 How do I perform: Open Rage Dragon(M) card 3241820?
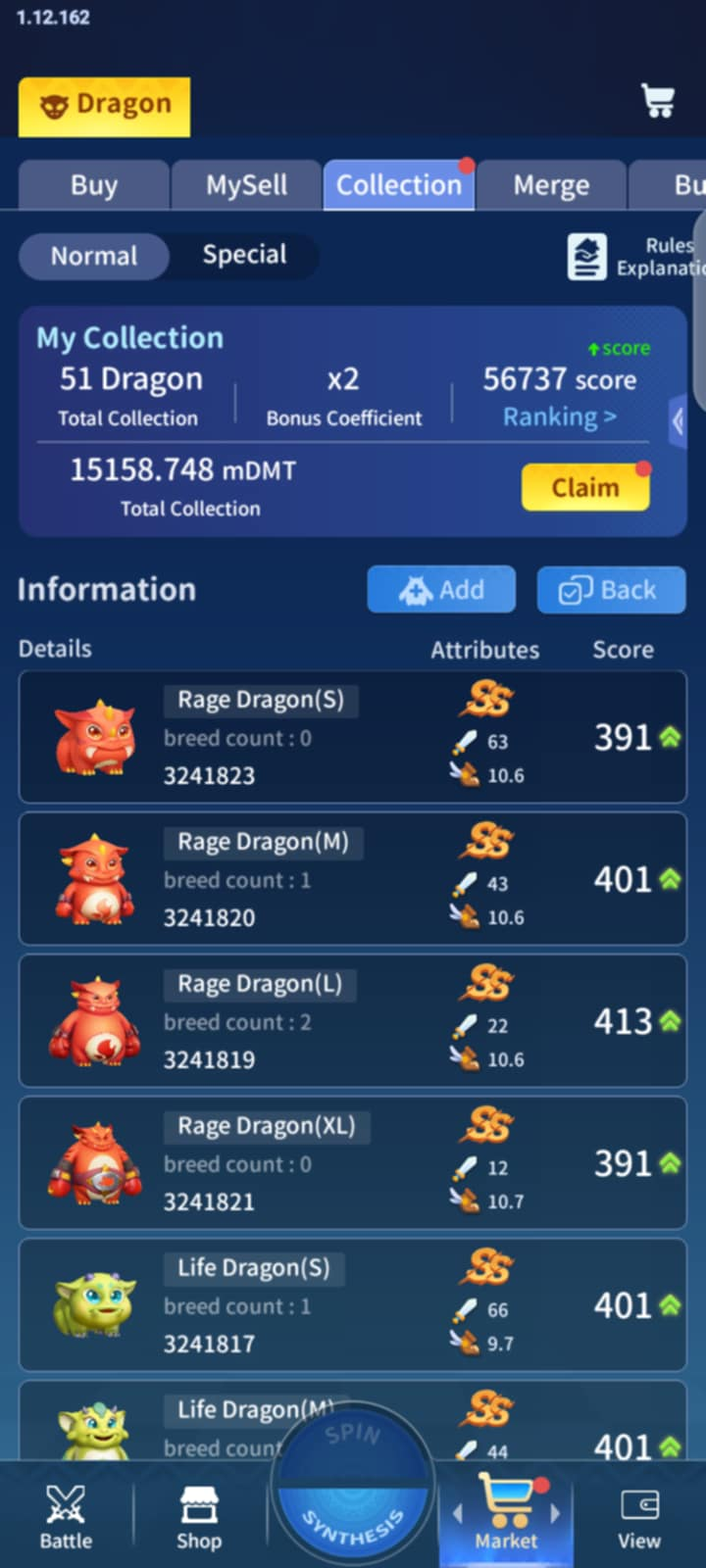[x=352, y=879]
